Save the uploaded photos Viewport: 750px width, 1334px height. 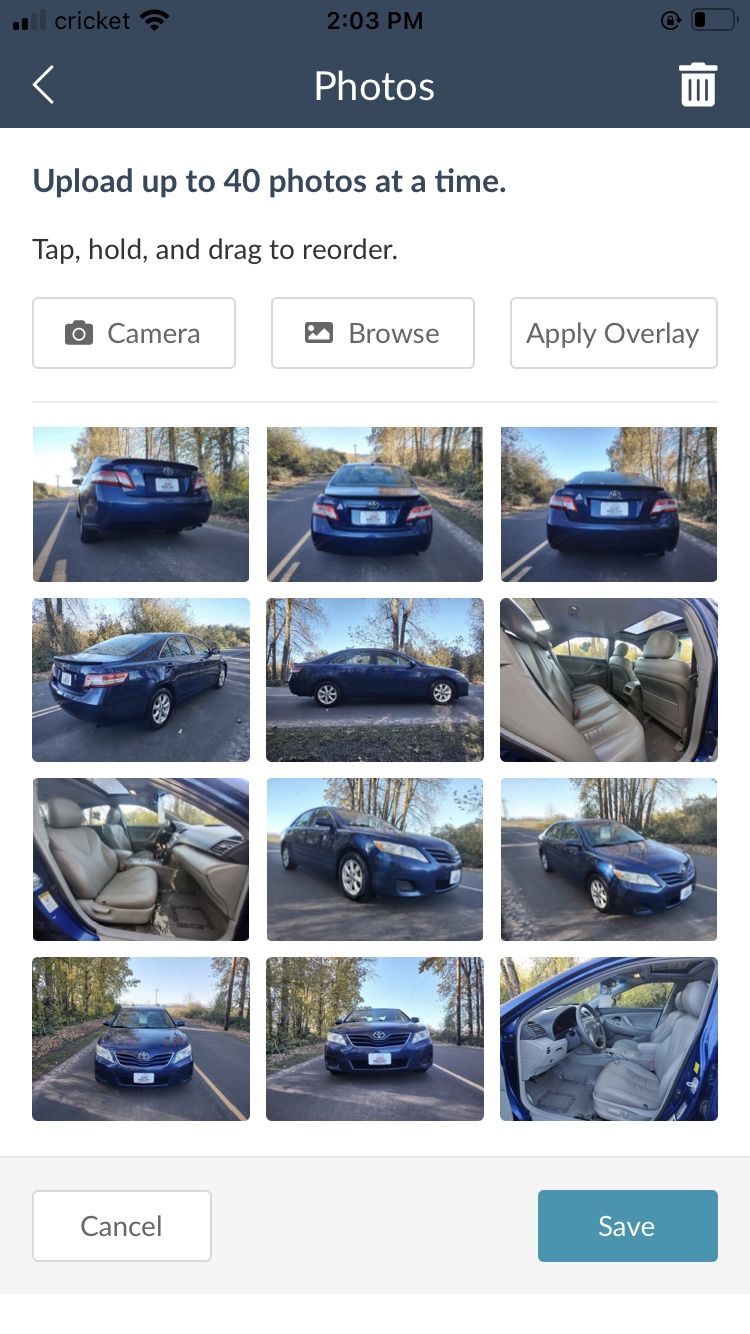coord(627,1225)
